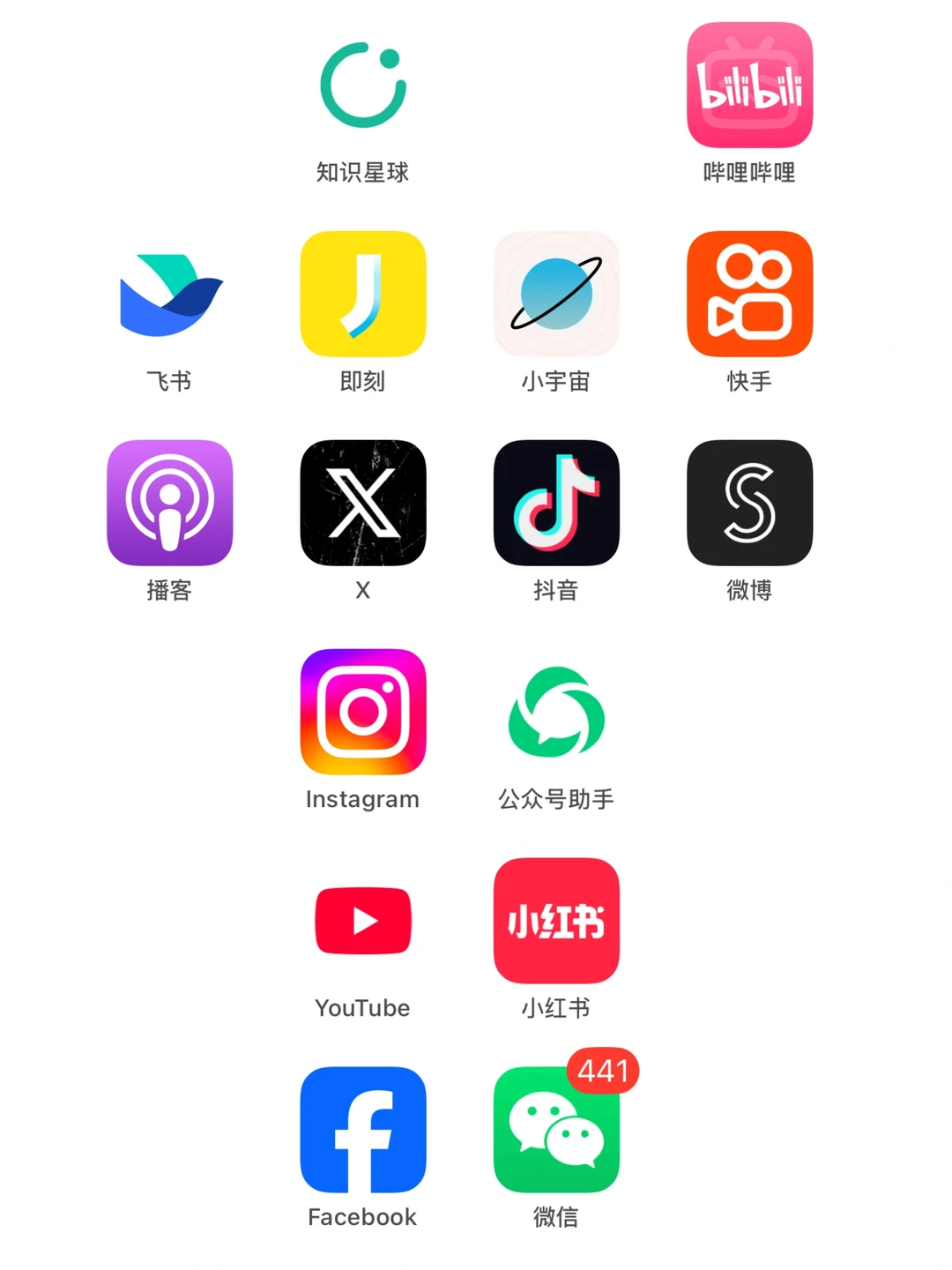Open 飞书
This screenshot has height=1270, width=952.
click(170, 295)
